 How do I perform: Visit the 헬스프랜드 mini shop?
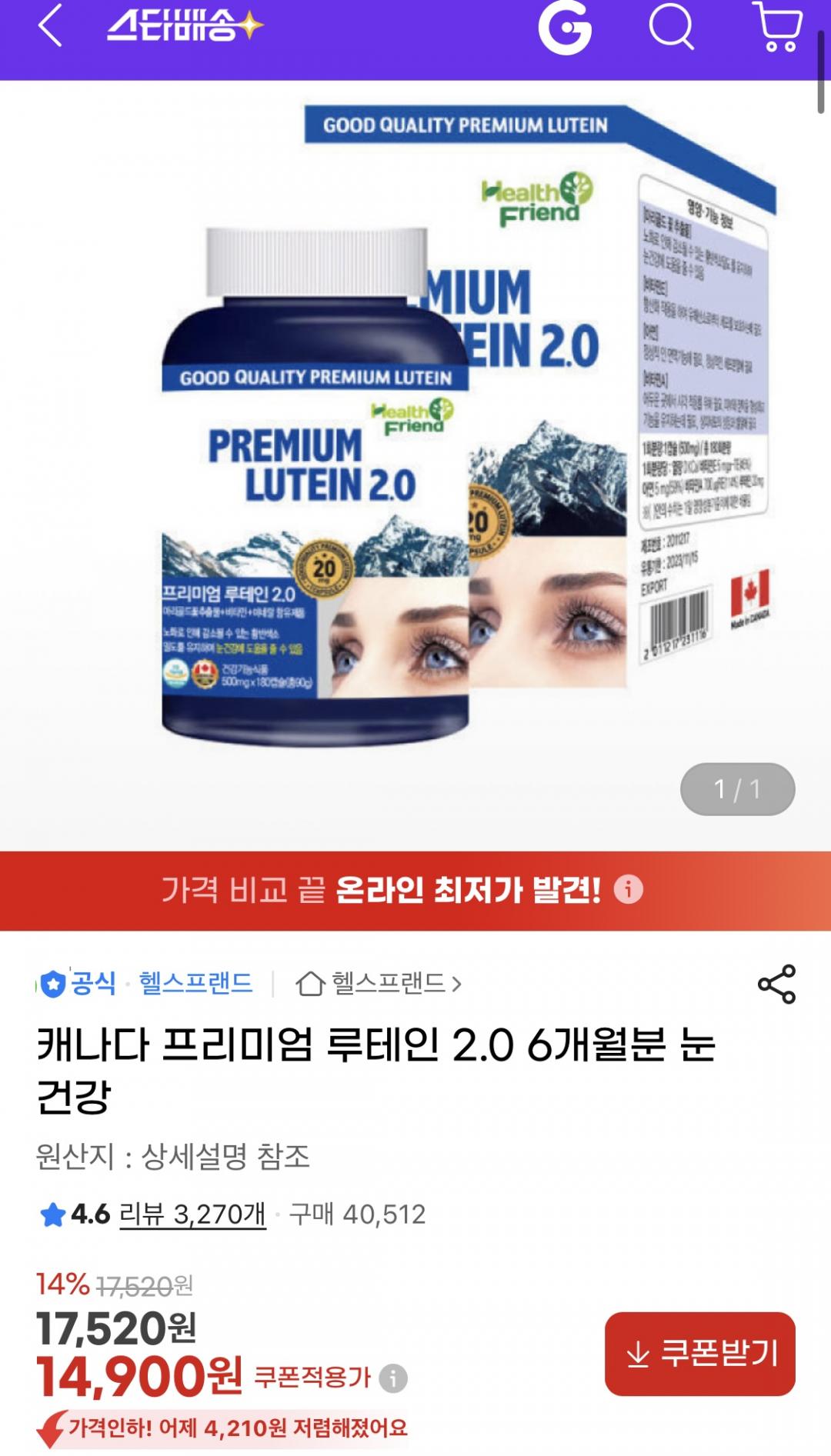point(379,983)
